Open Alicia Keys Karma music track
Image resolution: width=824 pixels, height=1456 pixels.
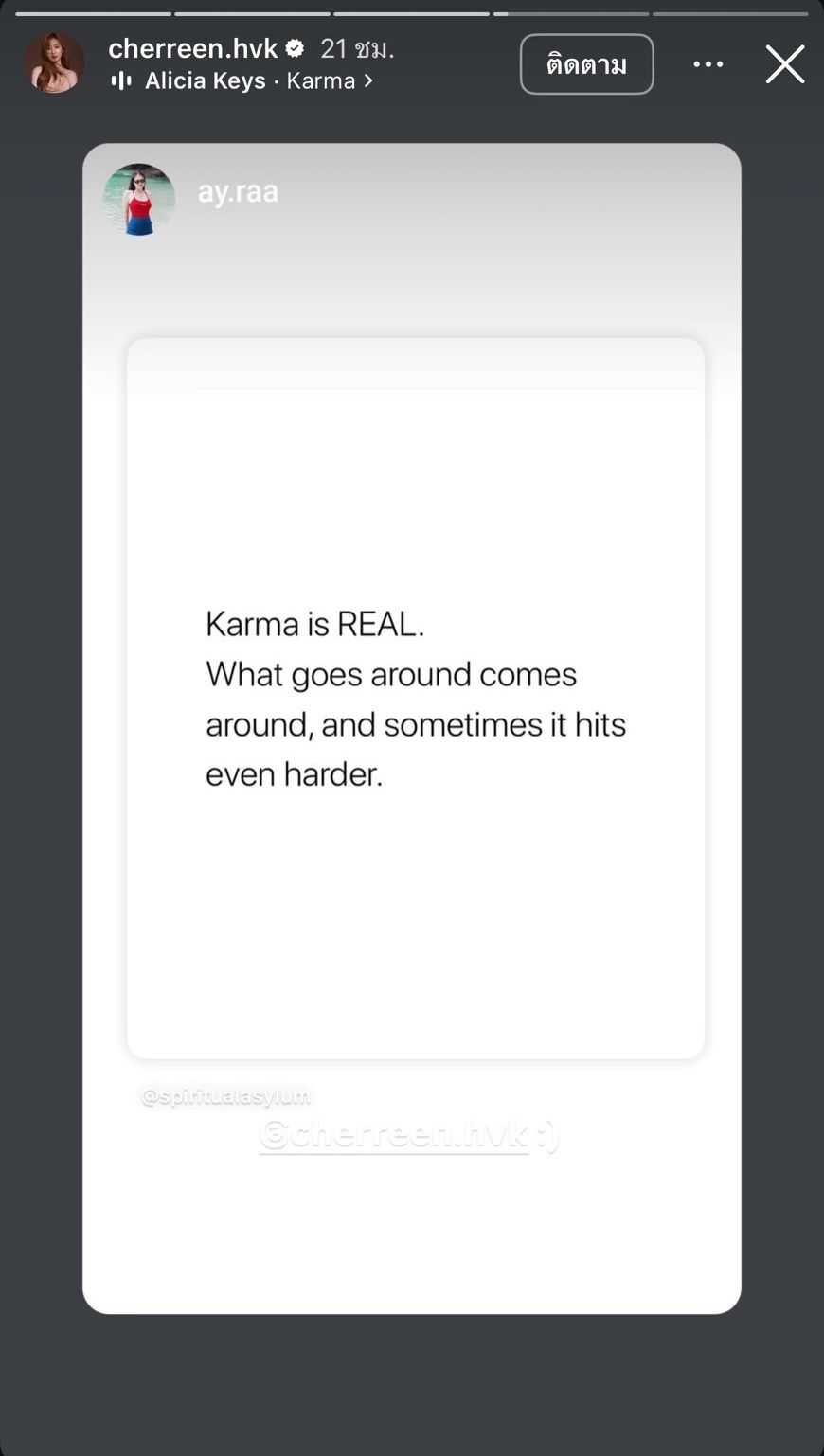coord(249,81)
